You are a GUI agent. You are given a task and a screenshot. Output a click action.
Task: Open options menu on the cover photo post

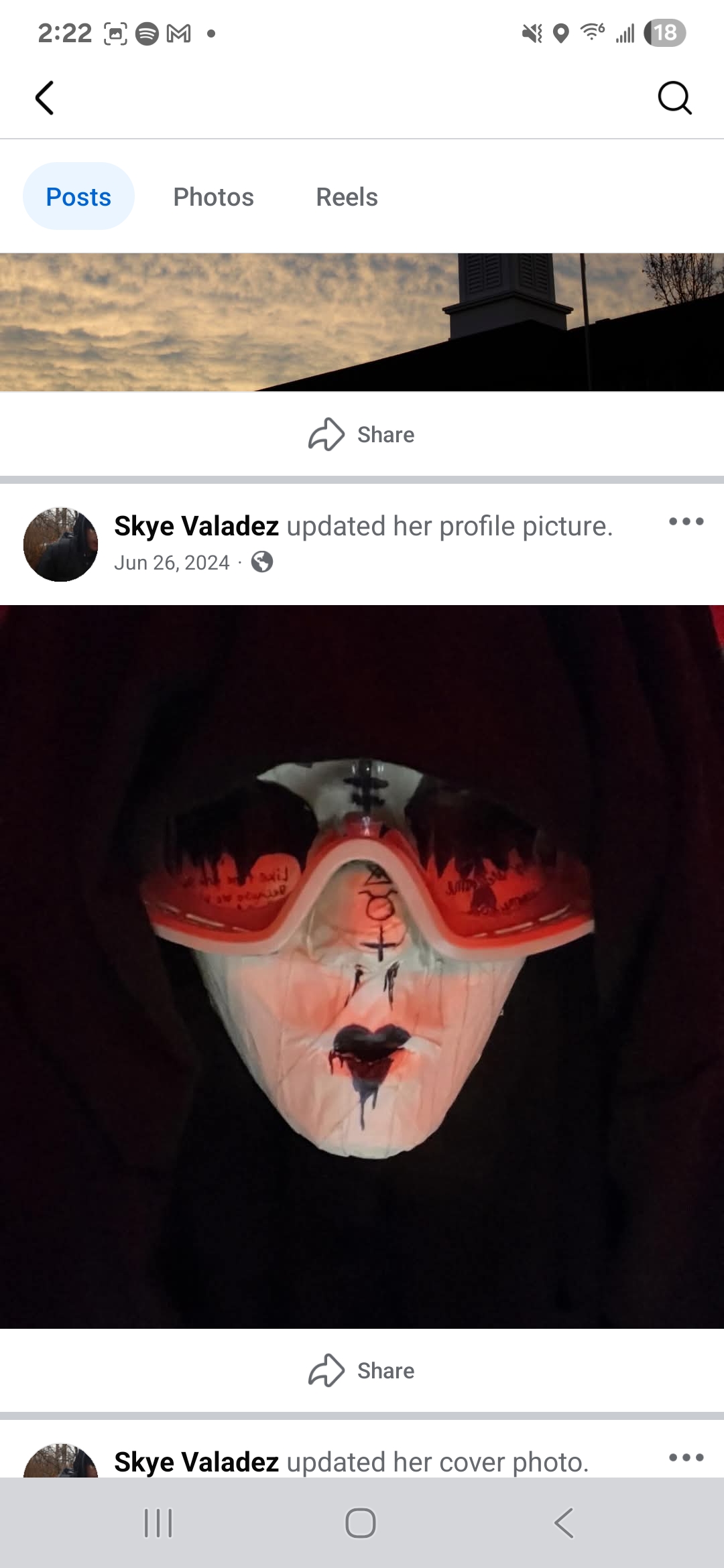[x=686, y=1457]
